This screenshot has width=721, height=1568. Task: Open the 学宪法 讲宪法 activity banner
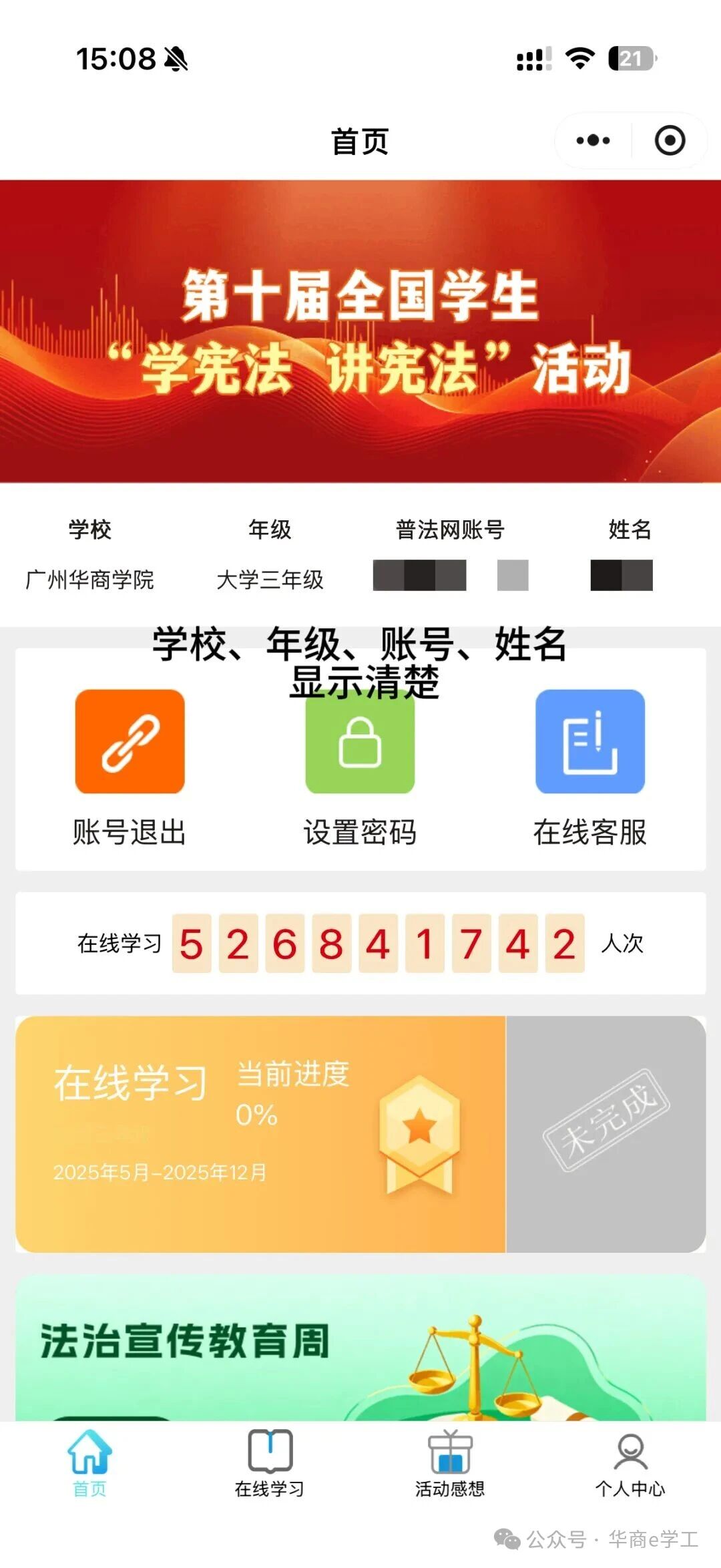tap(360, 331)
